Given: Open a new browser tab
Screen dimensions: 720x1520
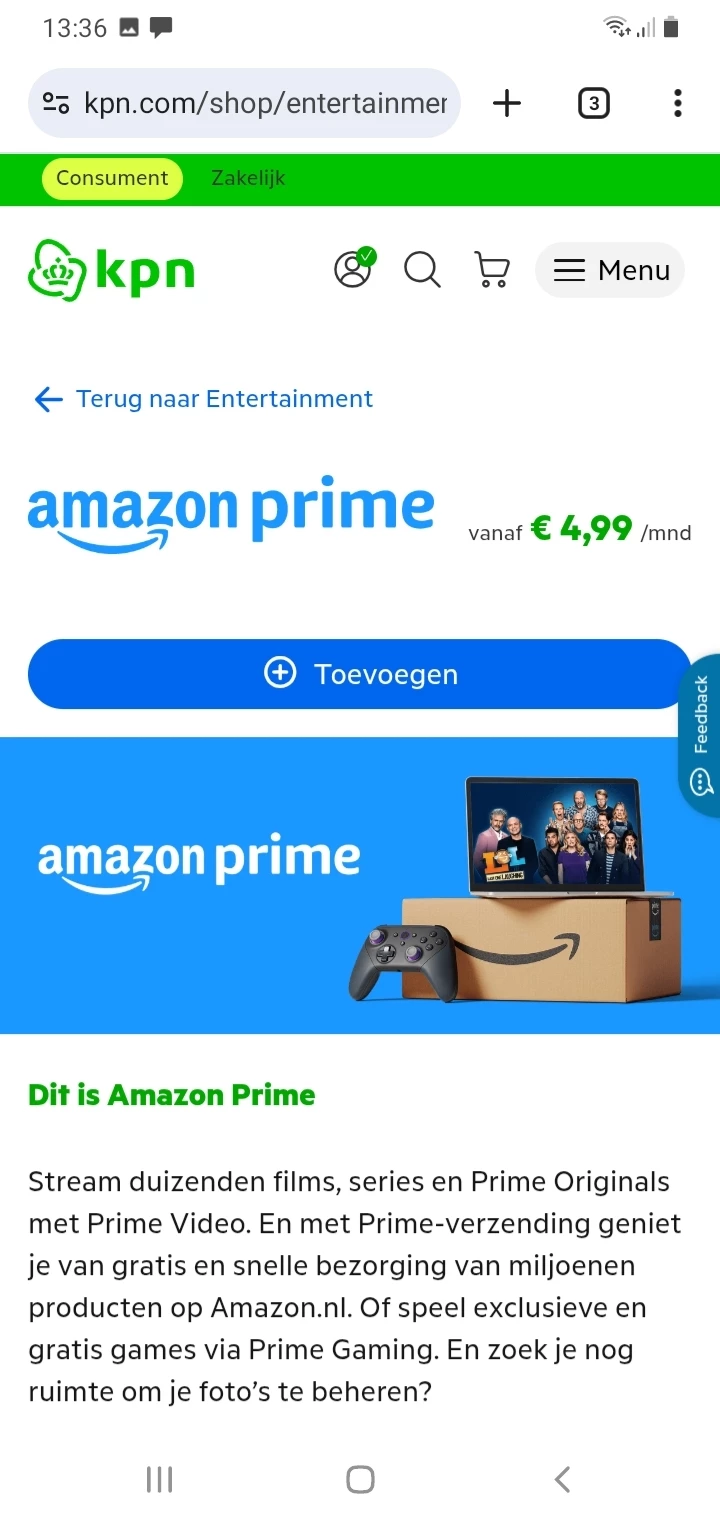Looking at the screenshot, I should pos(507,103).
